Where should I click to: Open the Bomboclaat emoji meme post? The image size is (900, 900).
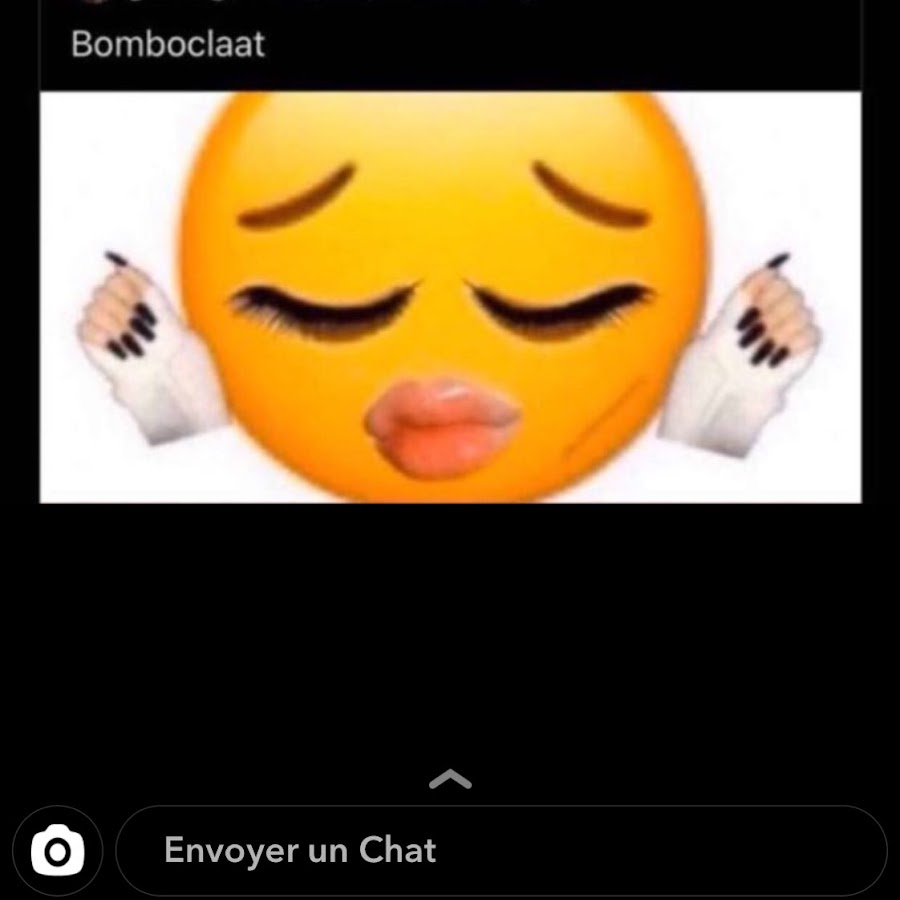tap(450, 297)
